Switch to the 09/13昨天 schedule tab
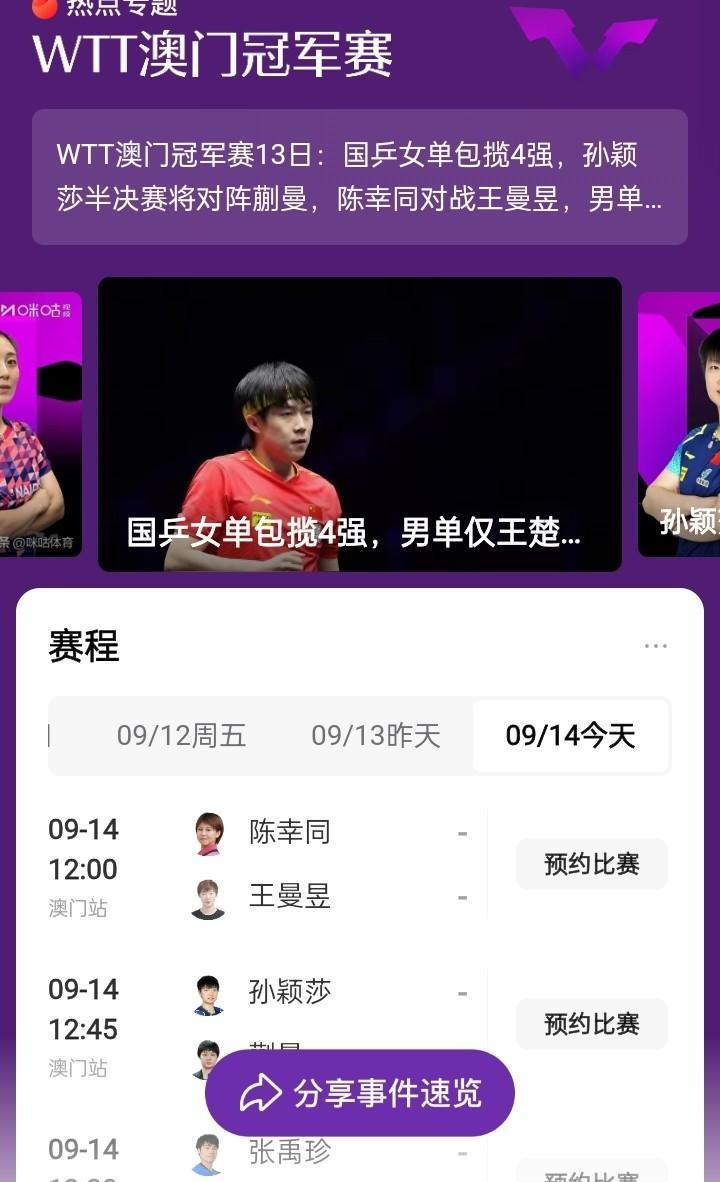Image resolution: width=720 pixels, height=1182 pixels. pos(376,736)
